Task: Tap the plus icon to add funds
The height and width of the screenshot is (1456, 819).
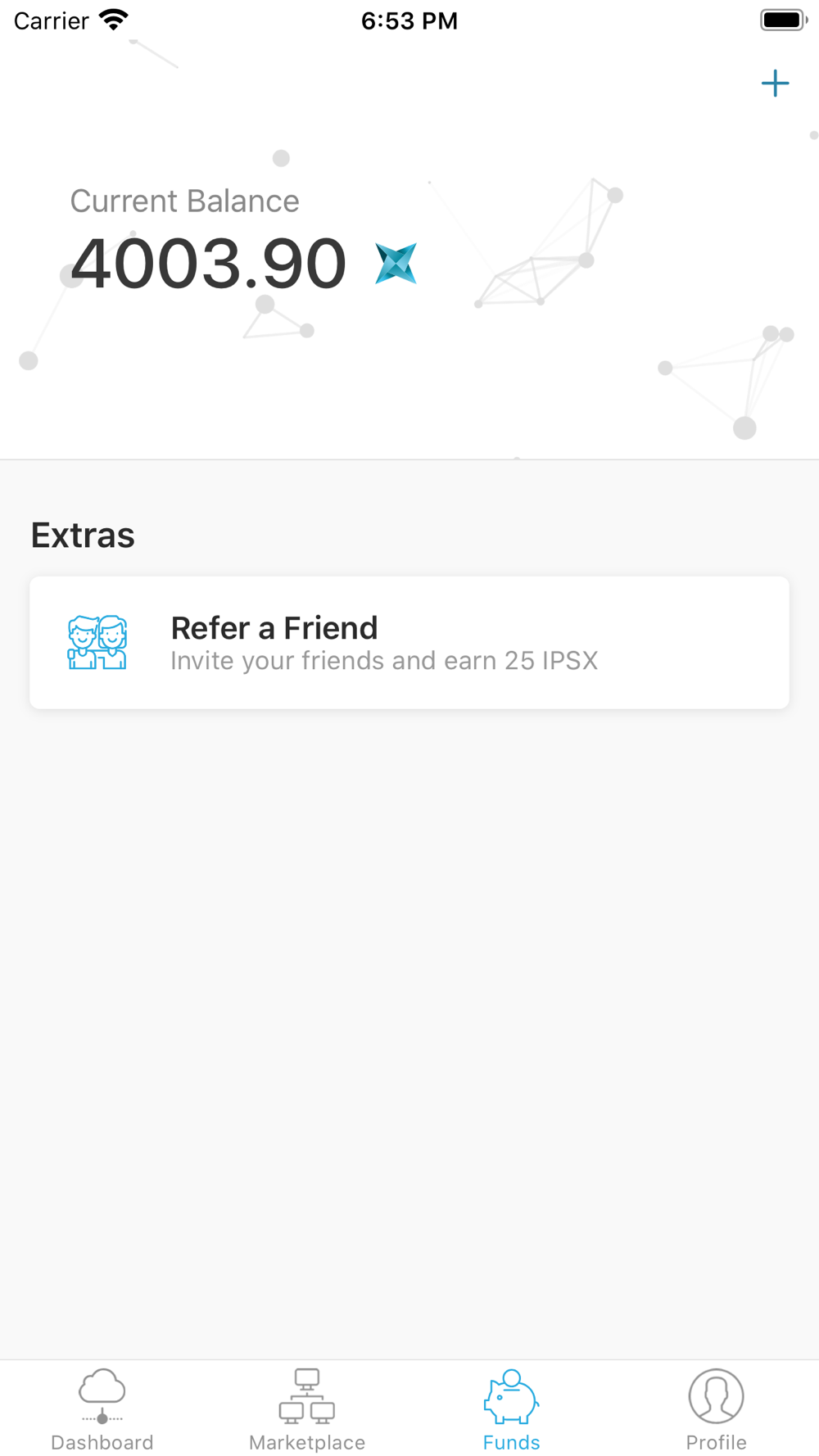Action: click(x=775, y=84)
